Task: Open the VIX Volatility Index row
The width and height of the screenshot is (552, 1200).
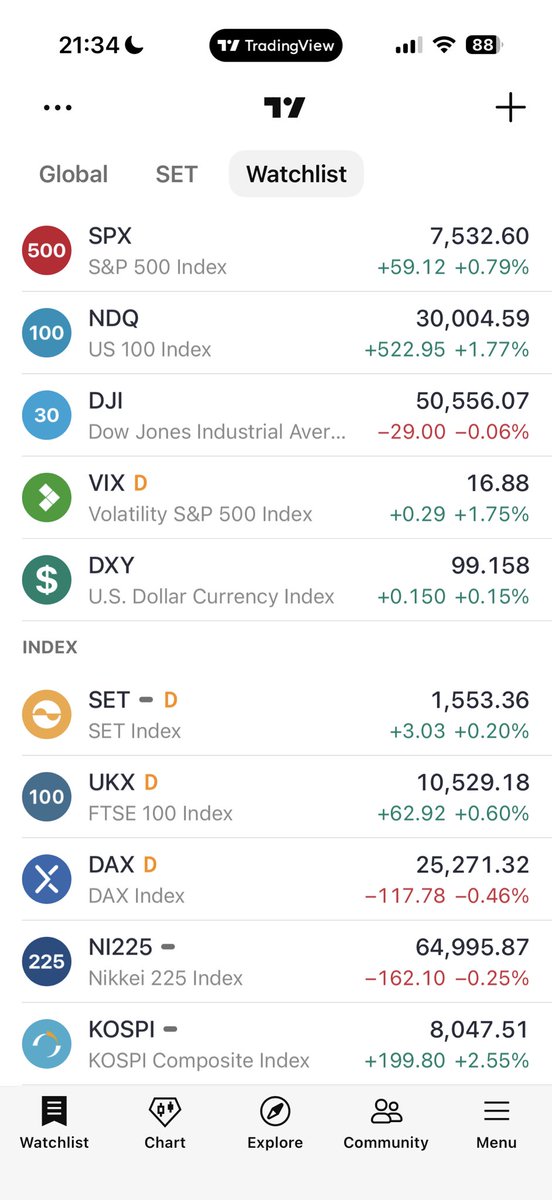Action: [276, 497]
